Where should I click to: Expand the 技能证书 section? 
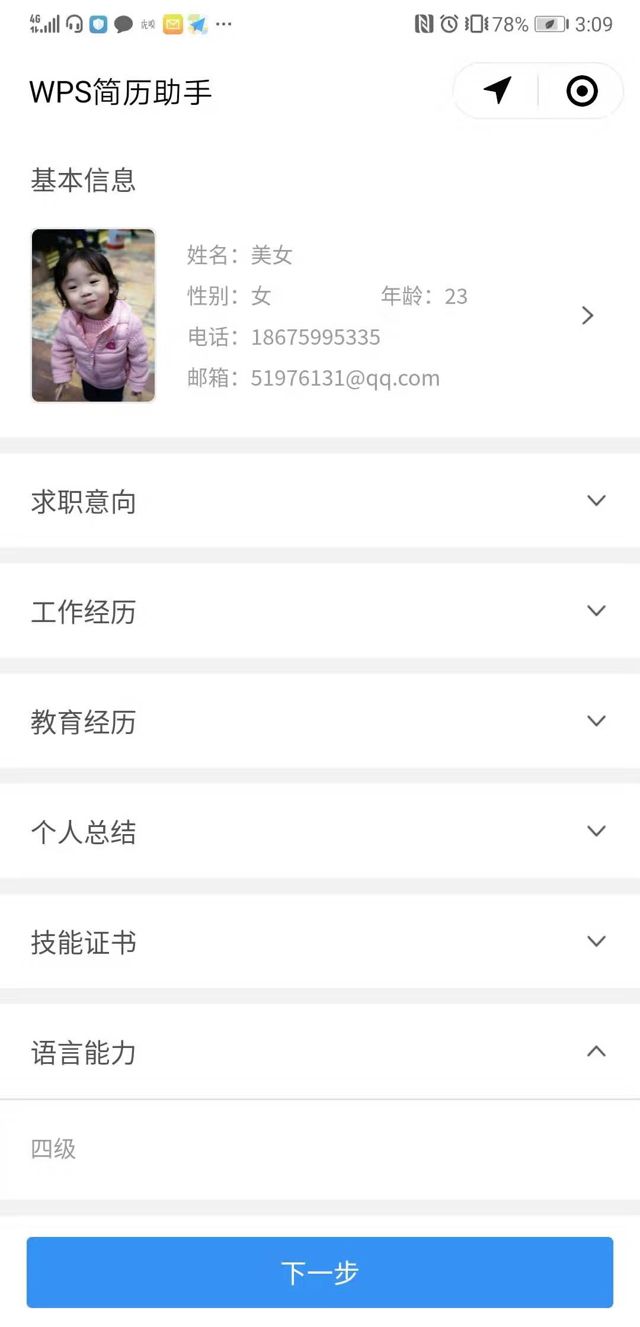pos(596,941)
